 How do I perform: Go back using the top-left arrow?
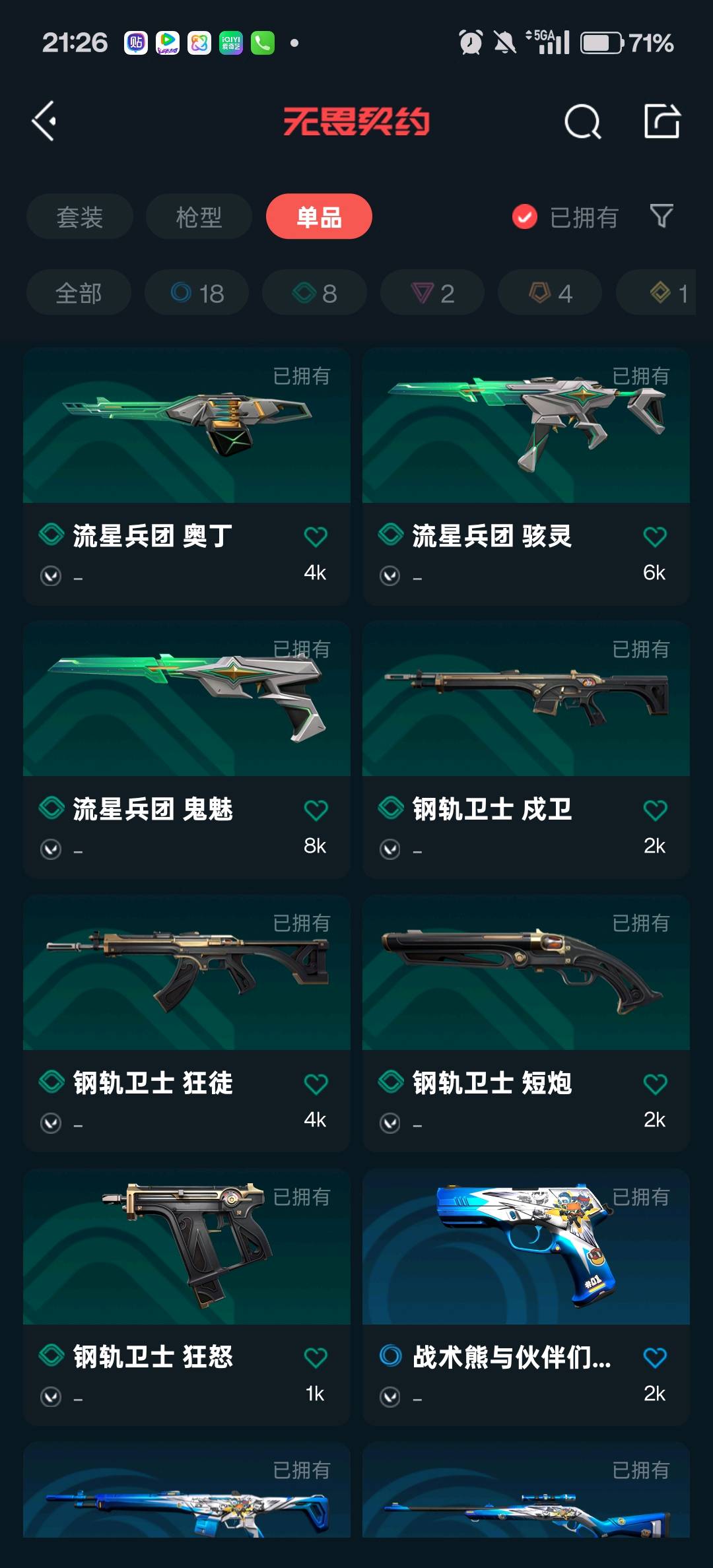point(44,121)
